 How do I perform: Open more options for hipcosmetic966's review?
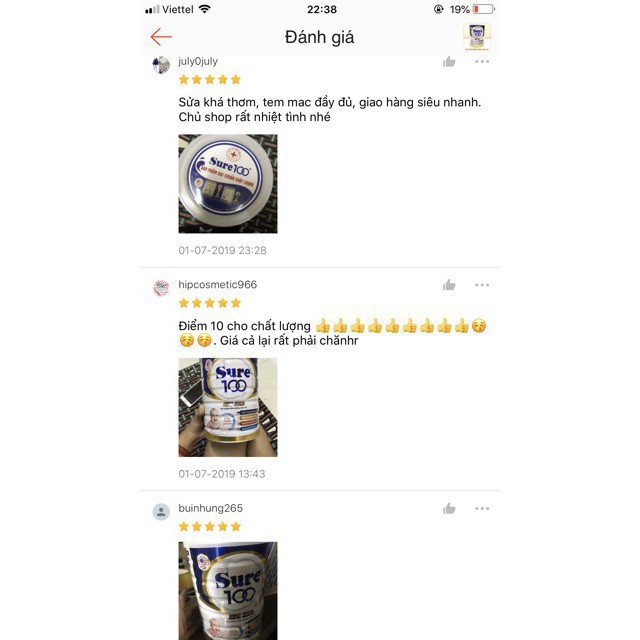click(x=482, y=285)
